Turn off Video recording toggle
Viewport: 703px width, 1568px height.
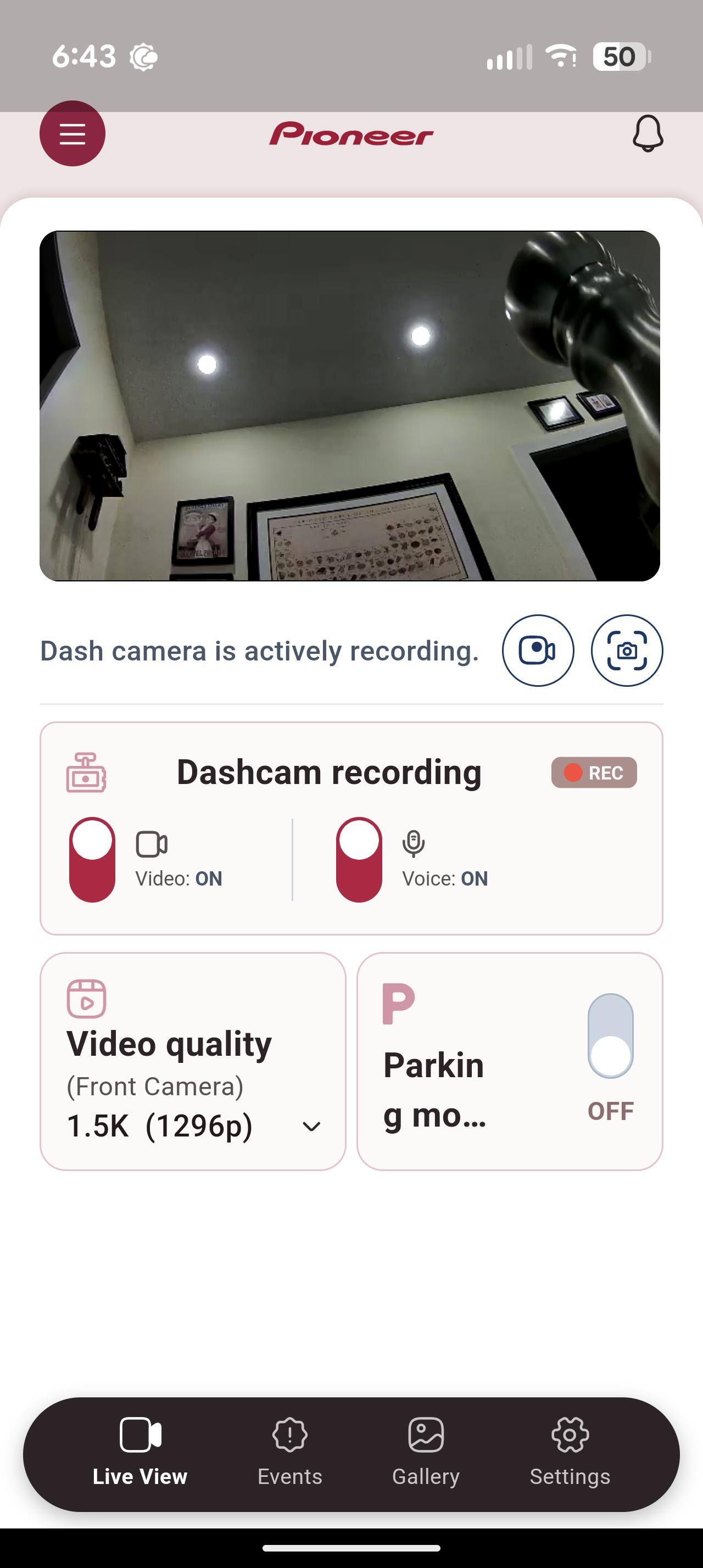tap(92, 859)
